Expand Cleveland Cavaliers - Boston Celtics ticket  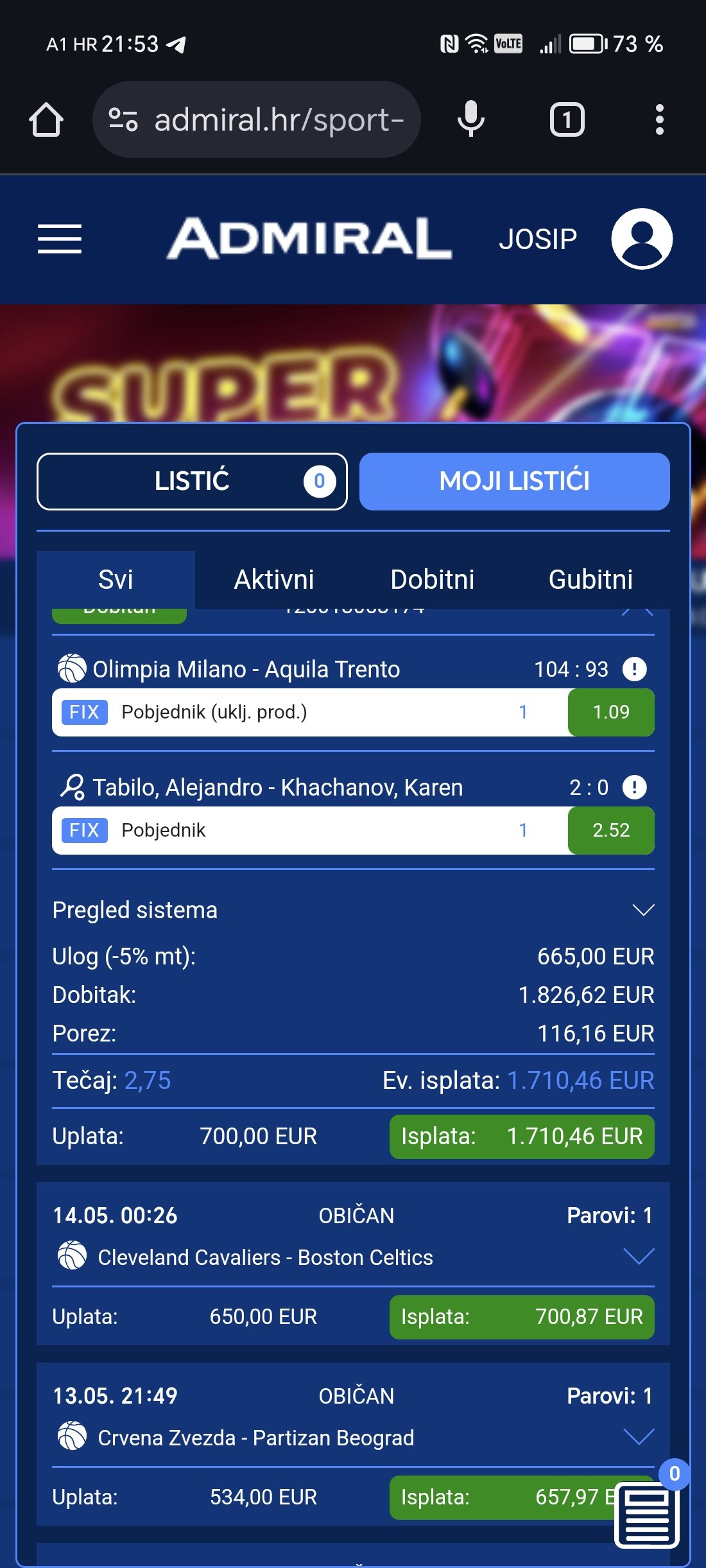tap(639, 1257)
